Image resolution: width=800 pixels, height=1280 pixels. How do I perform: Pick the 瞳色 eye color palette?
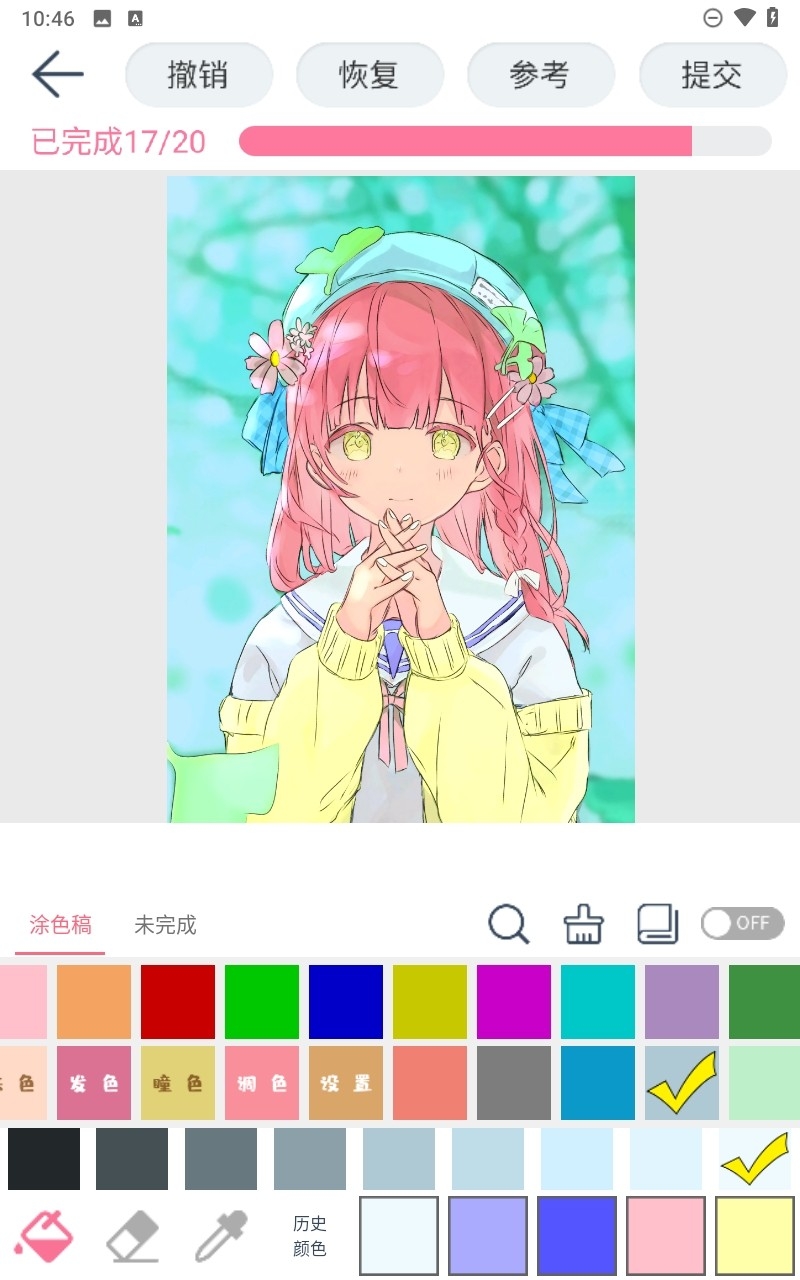click(178, 1083)
